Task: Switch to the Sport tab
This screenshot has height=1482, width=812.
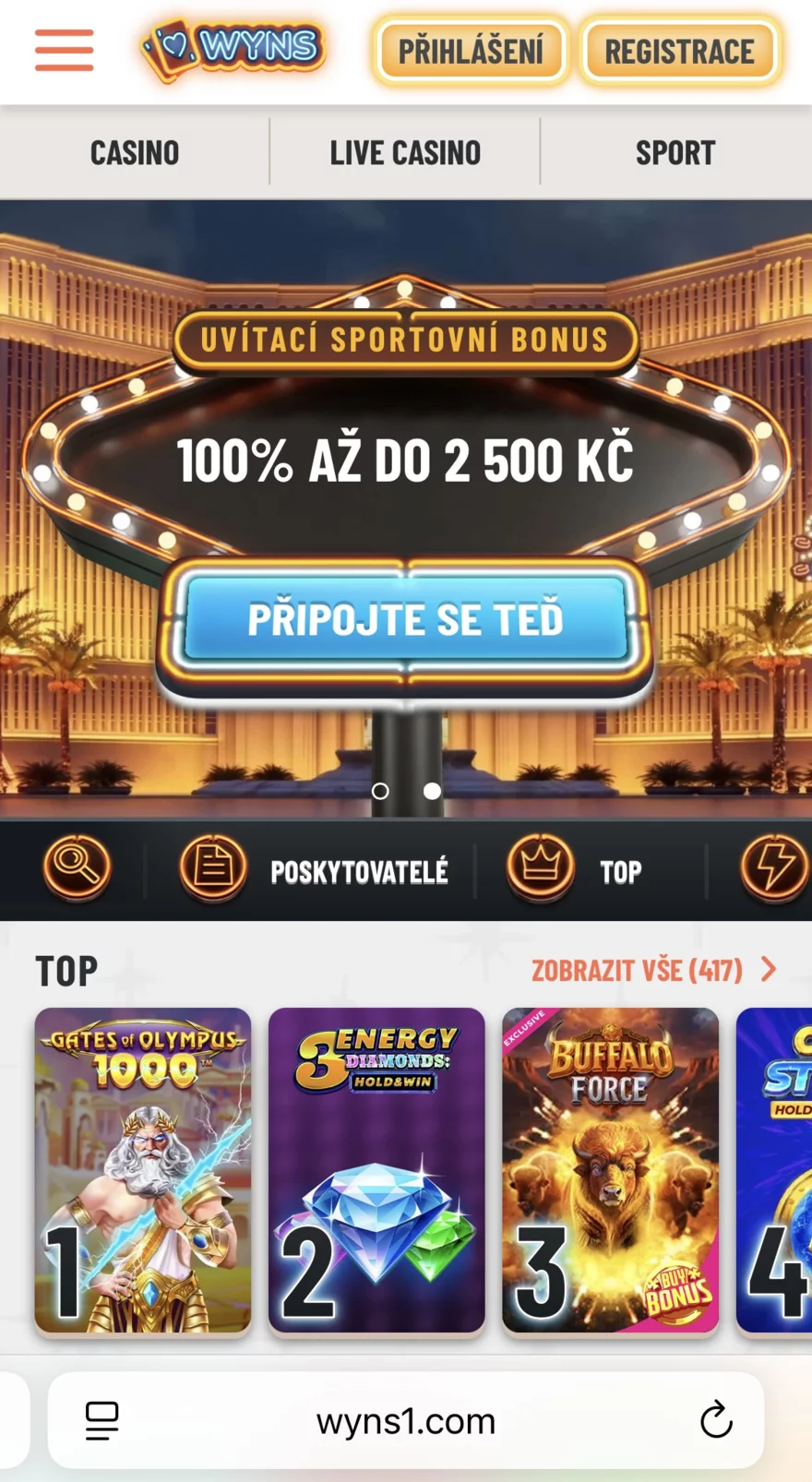Action: (x=675, y=152)
